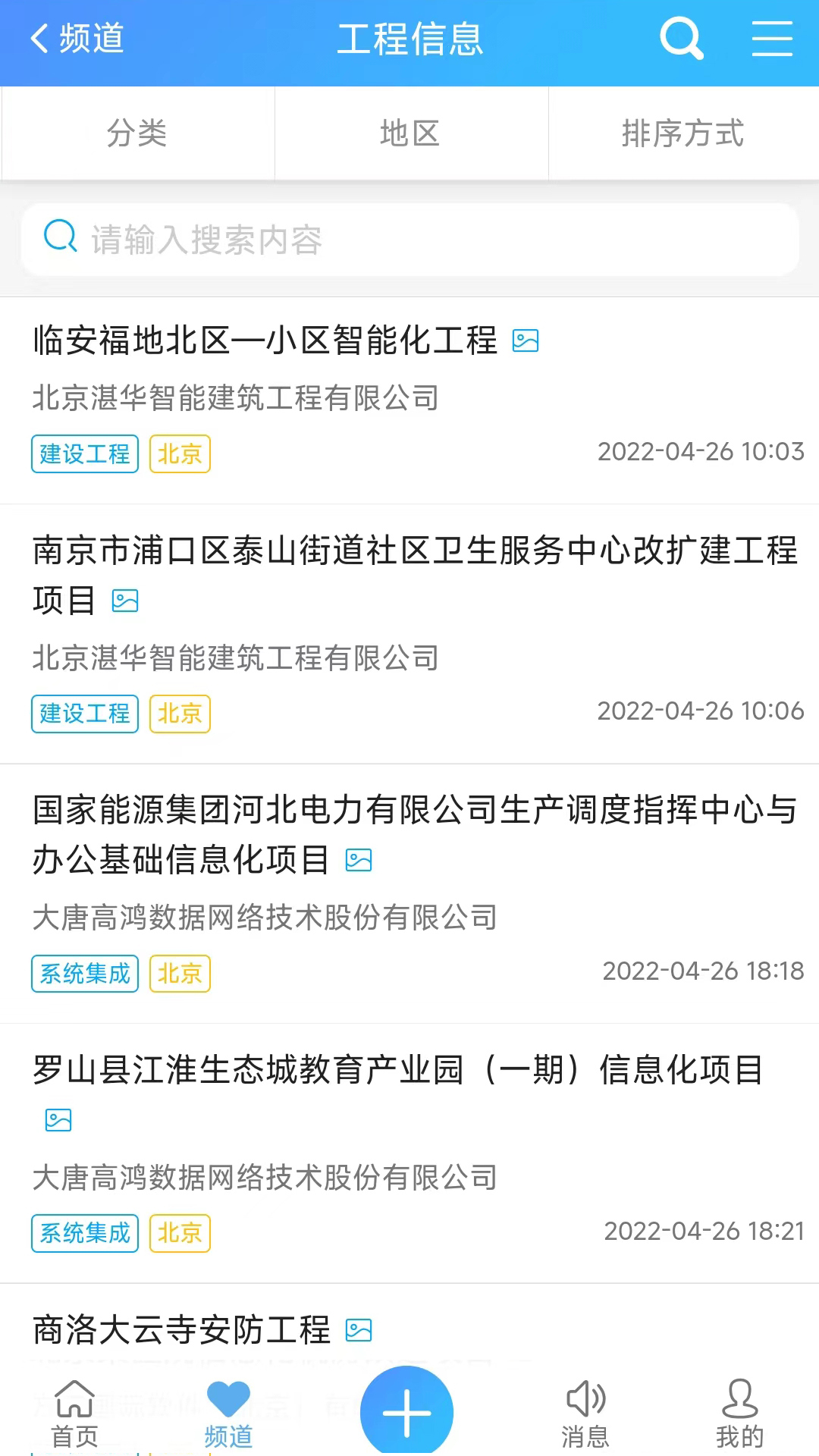
Task: Open the search magnifier icon
Action: click(x=681, y=38)
